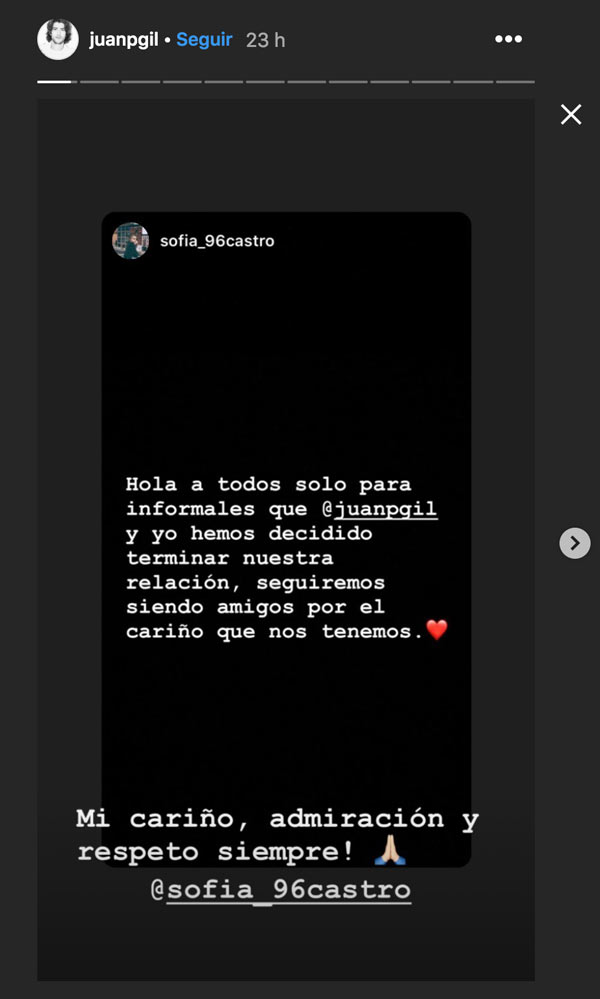This screenshot has width=600, height=999.
Task: Follow juanpgil with Seguir
Action: [x=204, y=40]
